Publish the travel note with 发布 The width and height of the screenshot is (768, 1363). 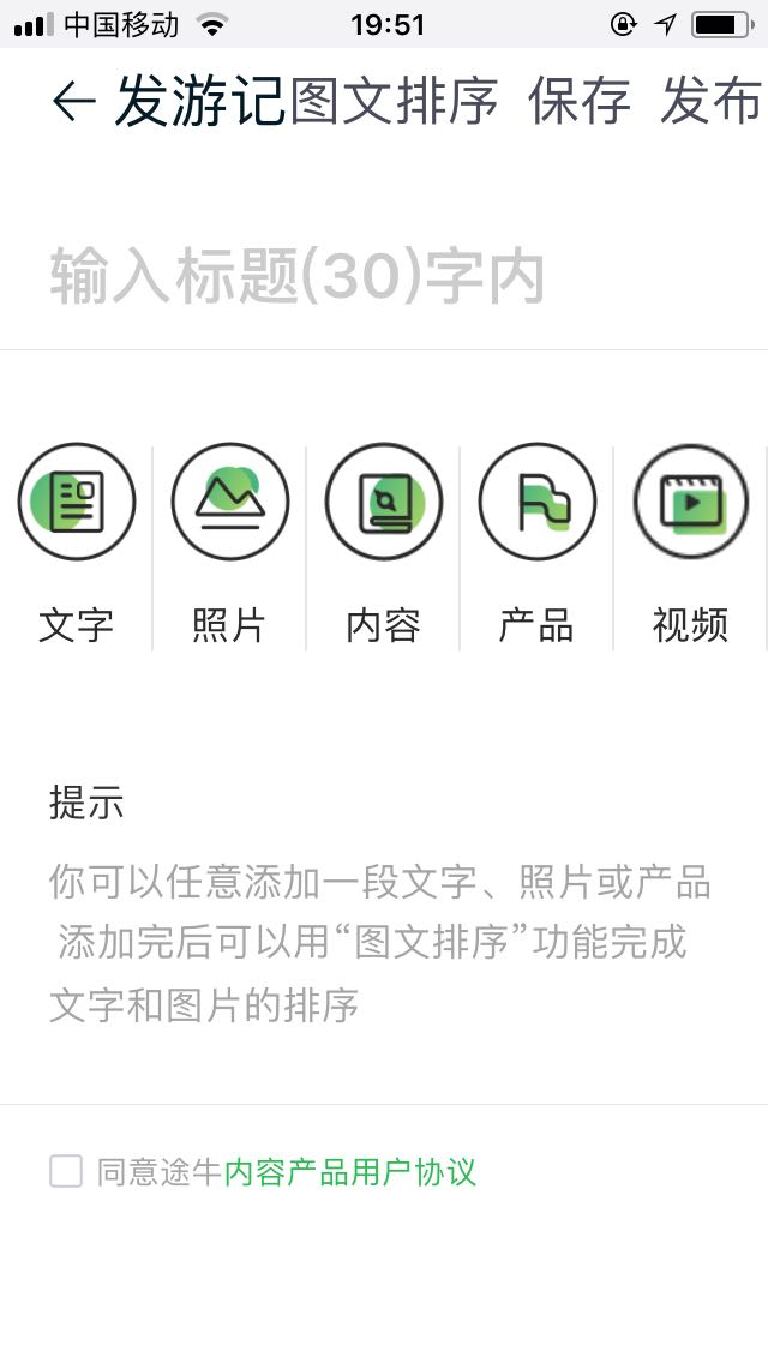click(x=711, y=102)
